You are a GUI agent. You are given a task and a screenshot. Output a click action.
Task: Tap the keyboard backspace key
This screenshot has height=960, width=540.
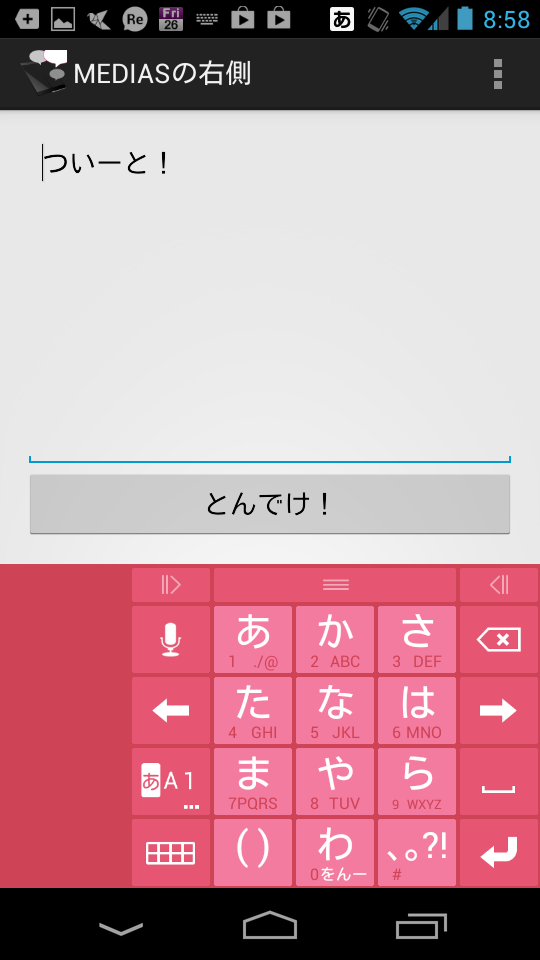point(499,640)
